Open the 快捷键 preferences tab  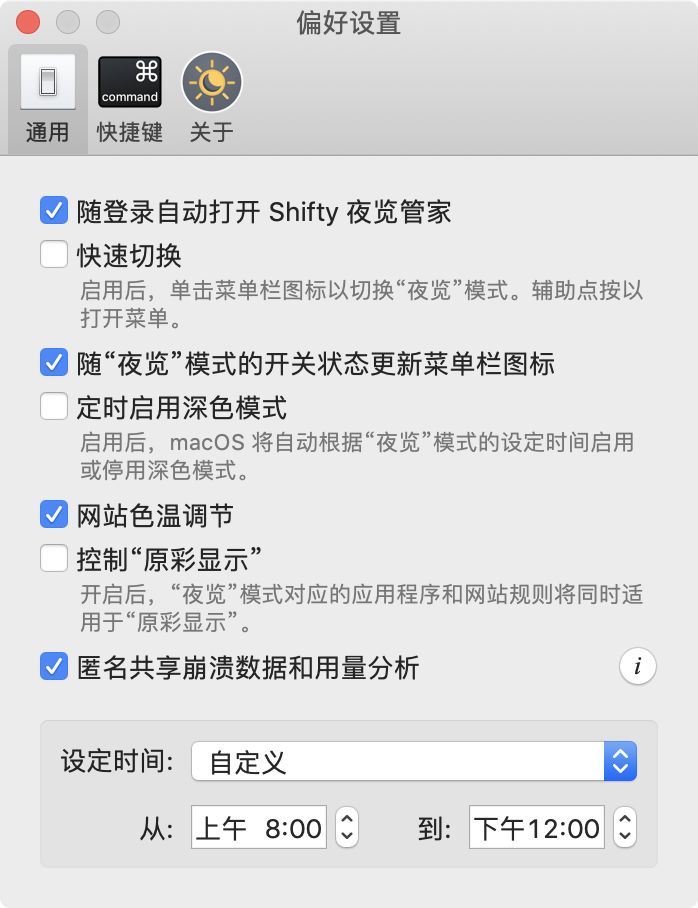[129, 99]
